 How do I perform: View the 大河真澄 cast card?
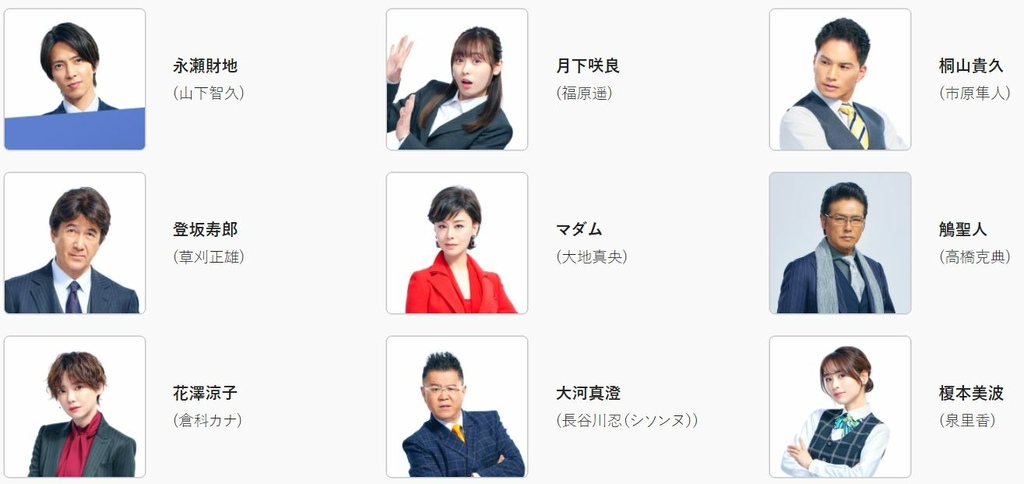coord(457,406)
